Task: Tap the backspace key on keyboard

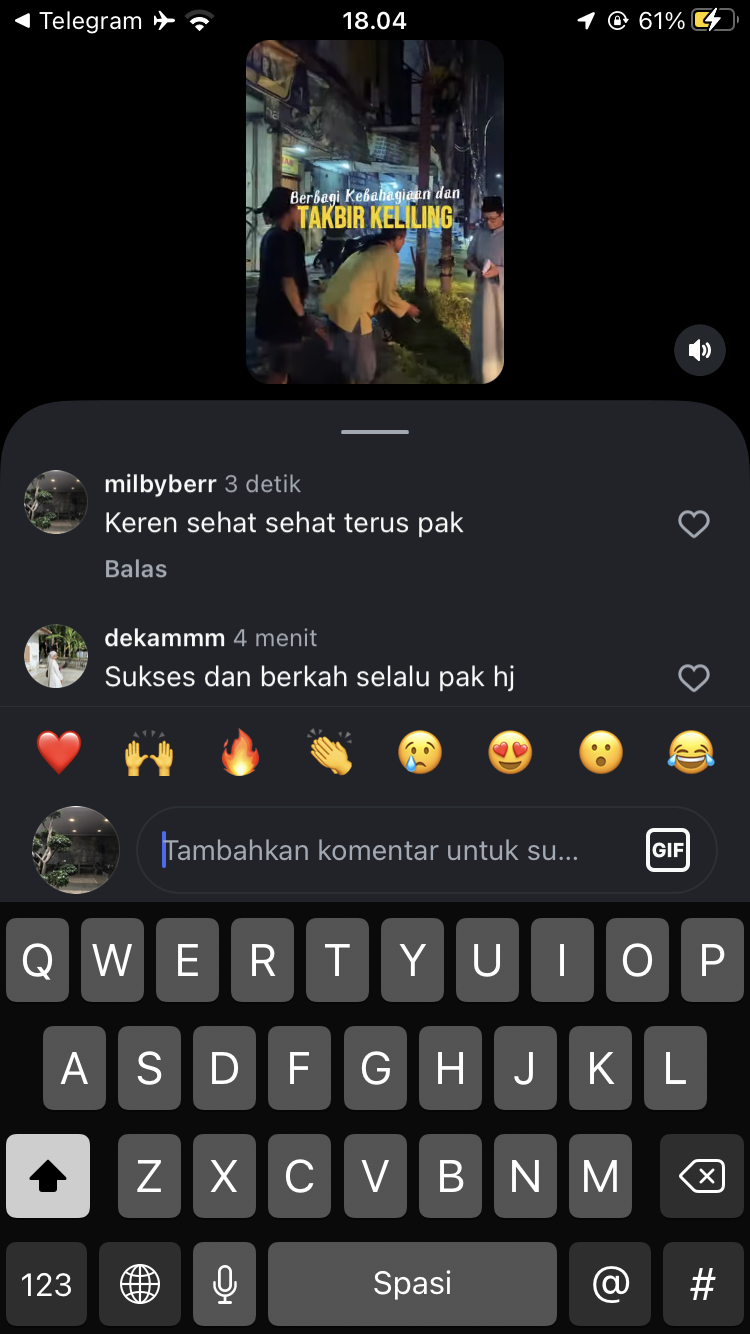Action: (x=702, y=1176)
